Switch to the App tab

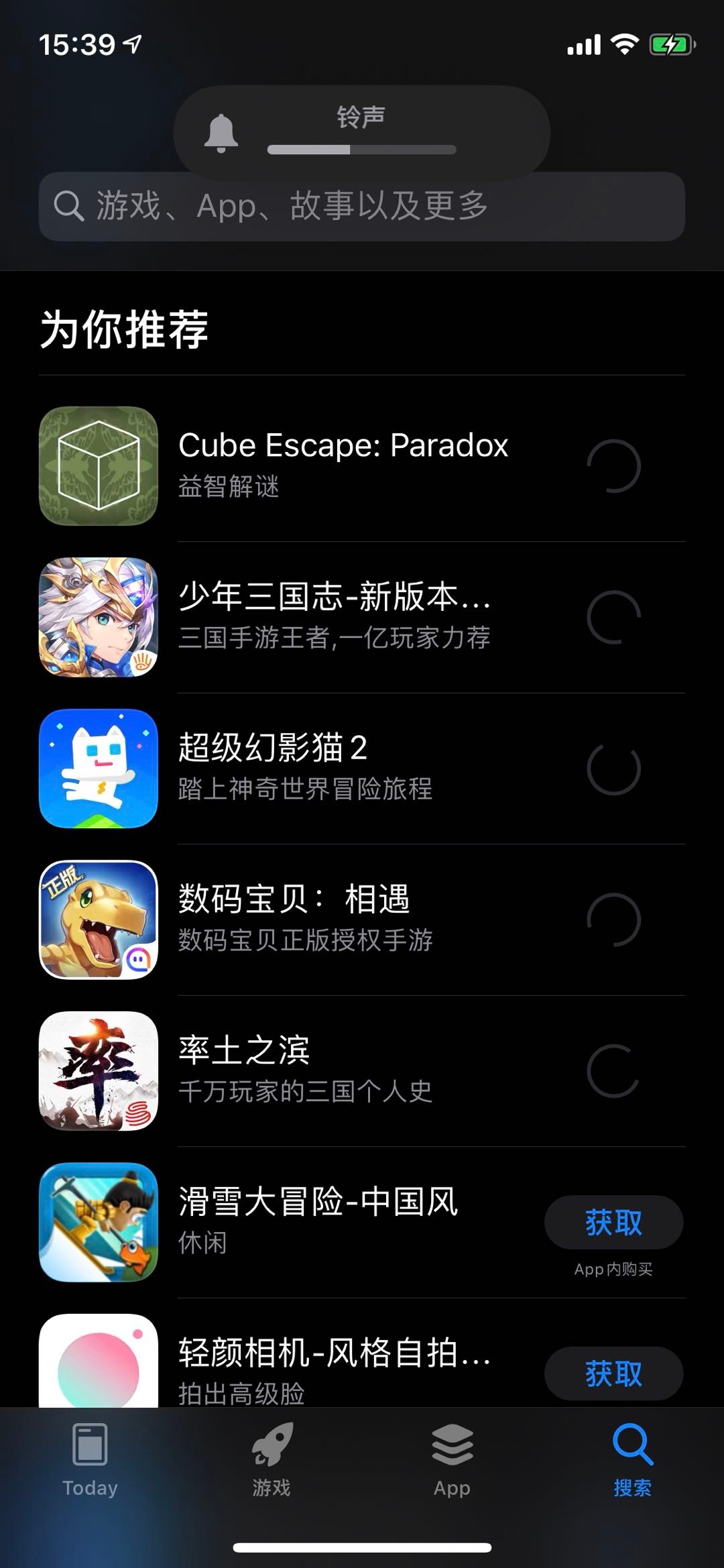[x=452, y=1459]
